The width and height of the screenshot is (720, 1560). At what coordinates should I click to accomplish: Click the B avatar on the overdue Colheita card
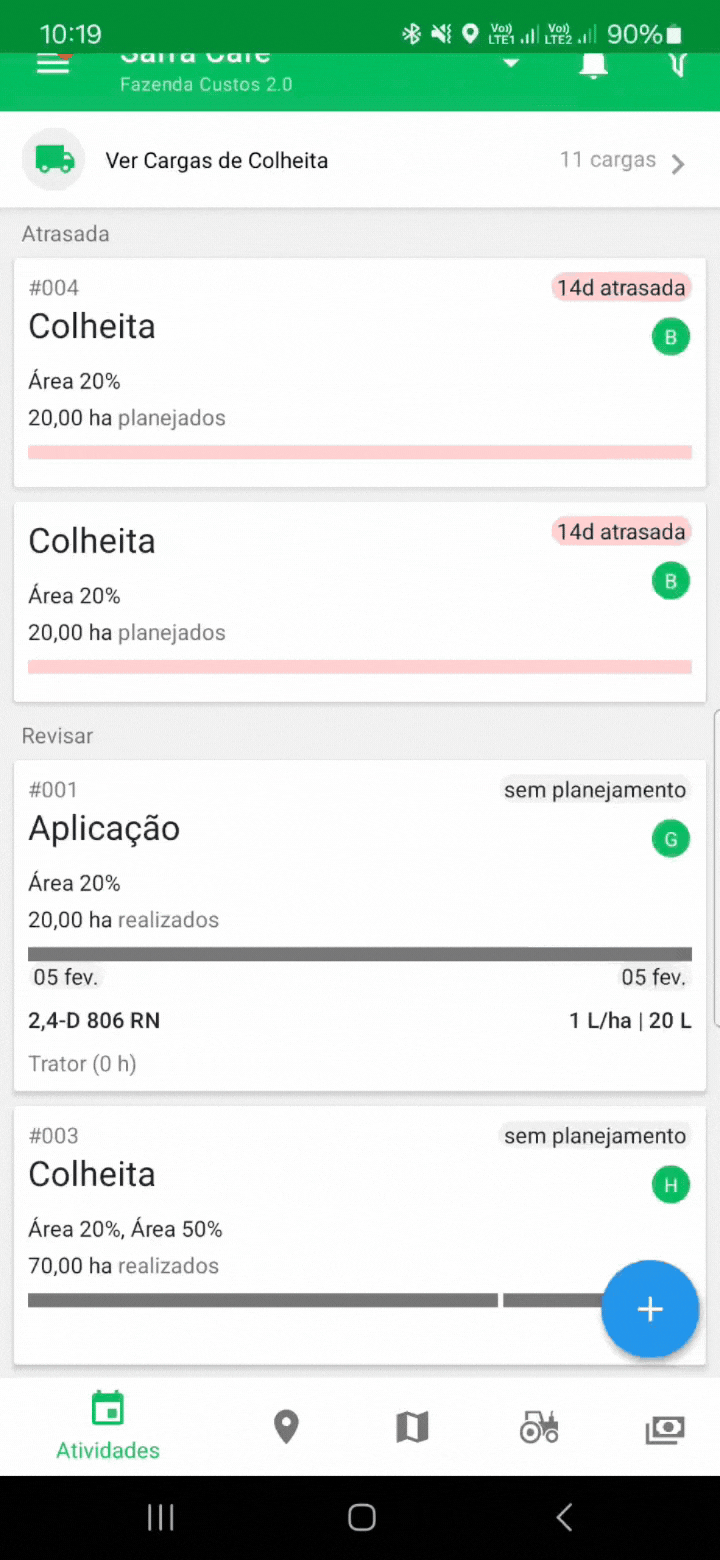(671, 337)
